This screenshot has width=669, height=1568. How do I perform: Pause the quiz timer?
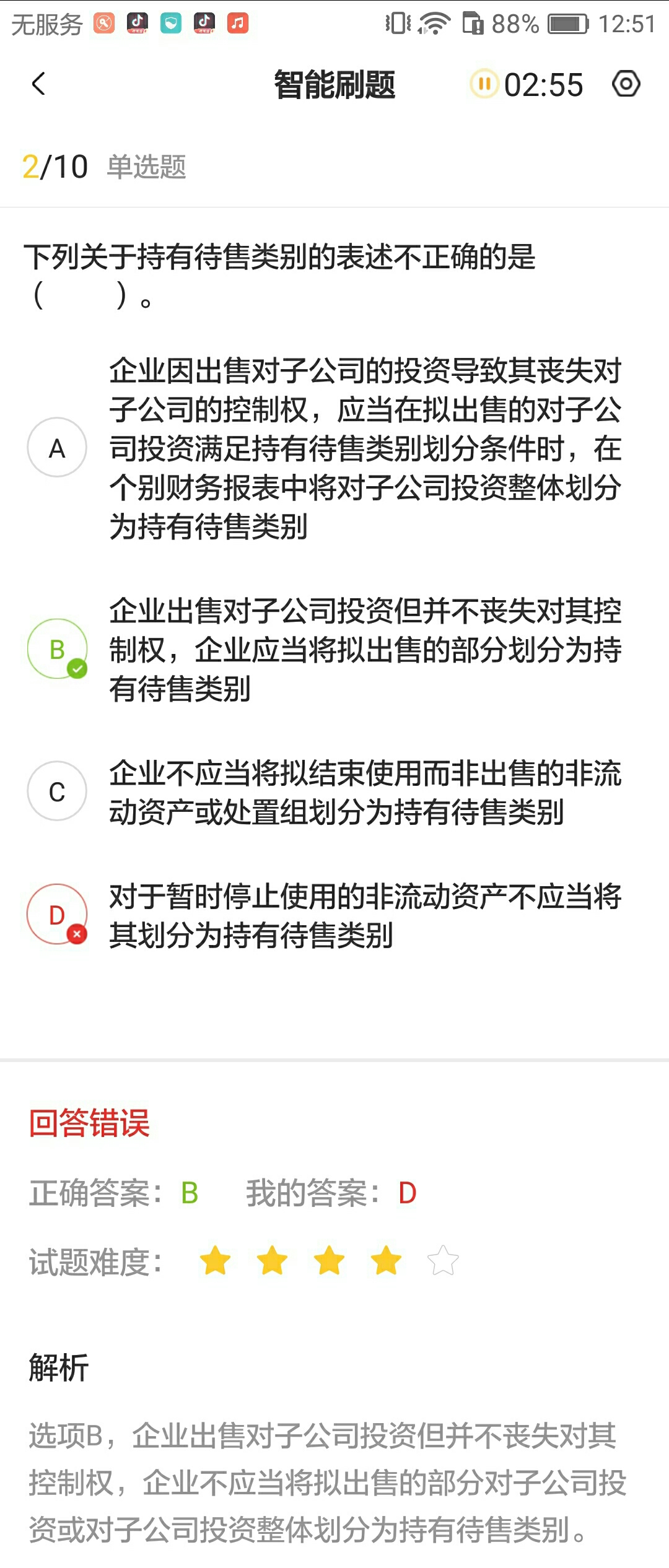(484, 84)
